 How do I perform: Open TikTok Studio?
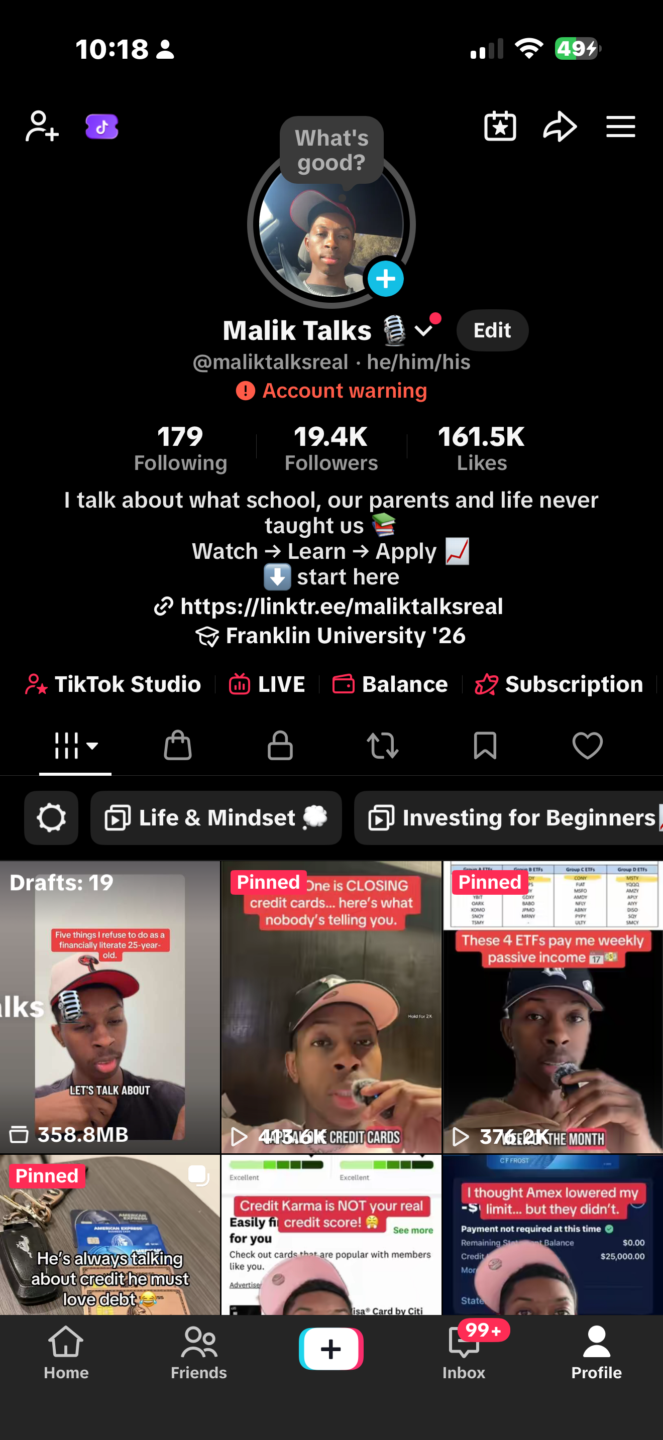coord(113,684)
